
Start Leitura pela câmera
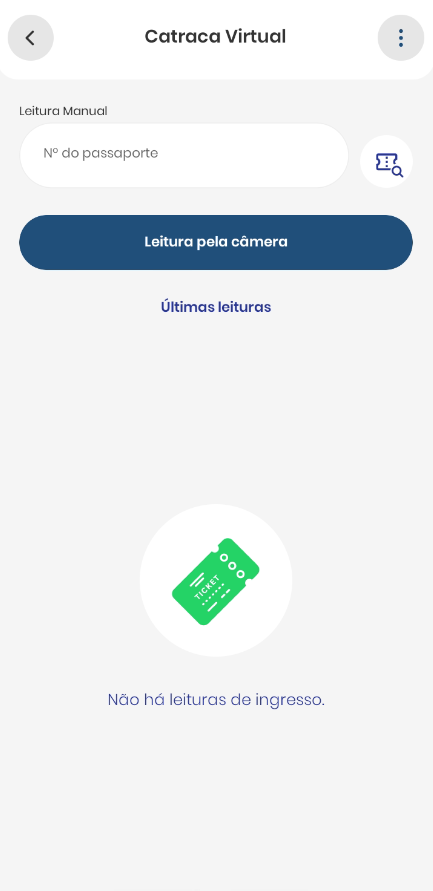pos(216,242)
